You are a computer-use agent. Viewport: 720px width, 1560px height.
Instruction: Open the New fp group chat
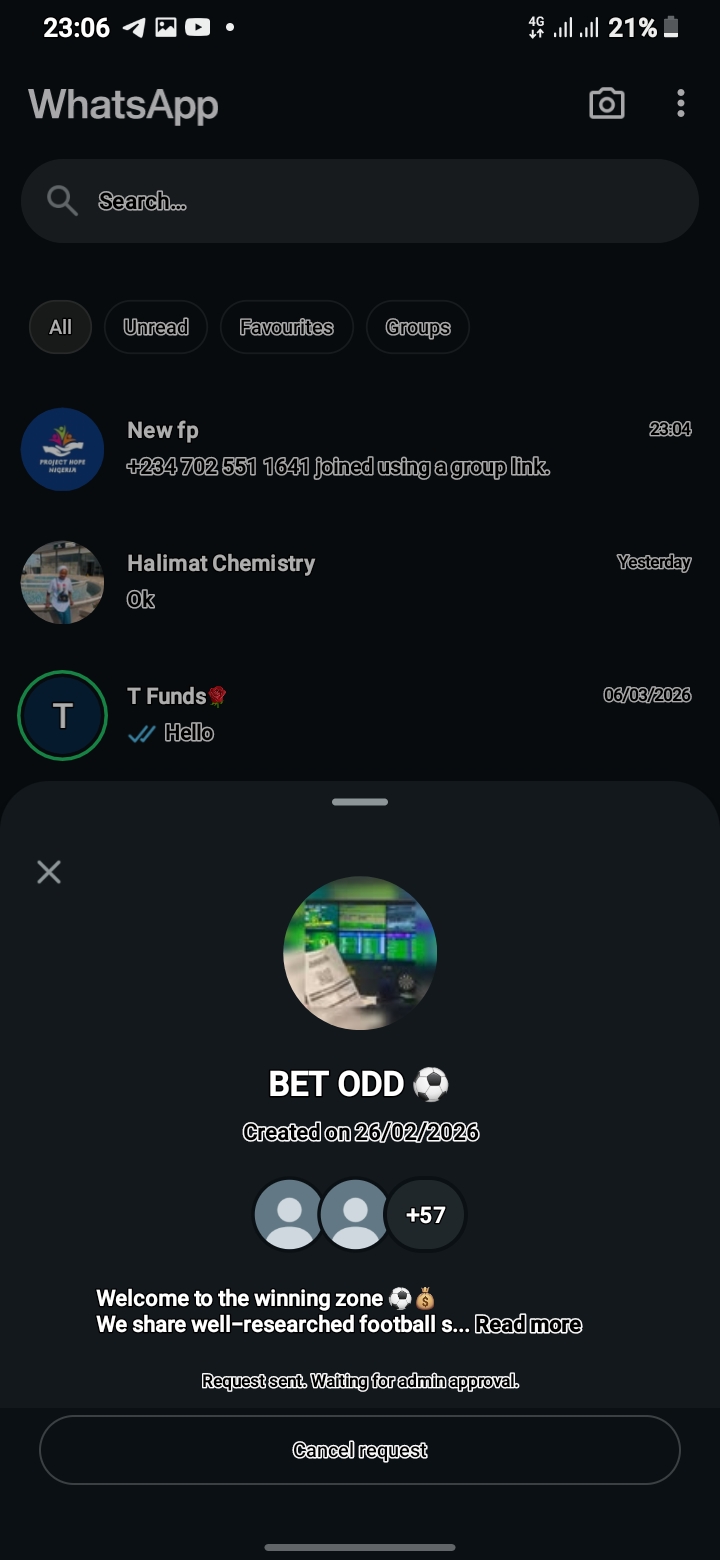[x=400, y=449]
